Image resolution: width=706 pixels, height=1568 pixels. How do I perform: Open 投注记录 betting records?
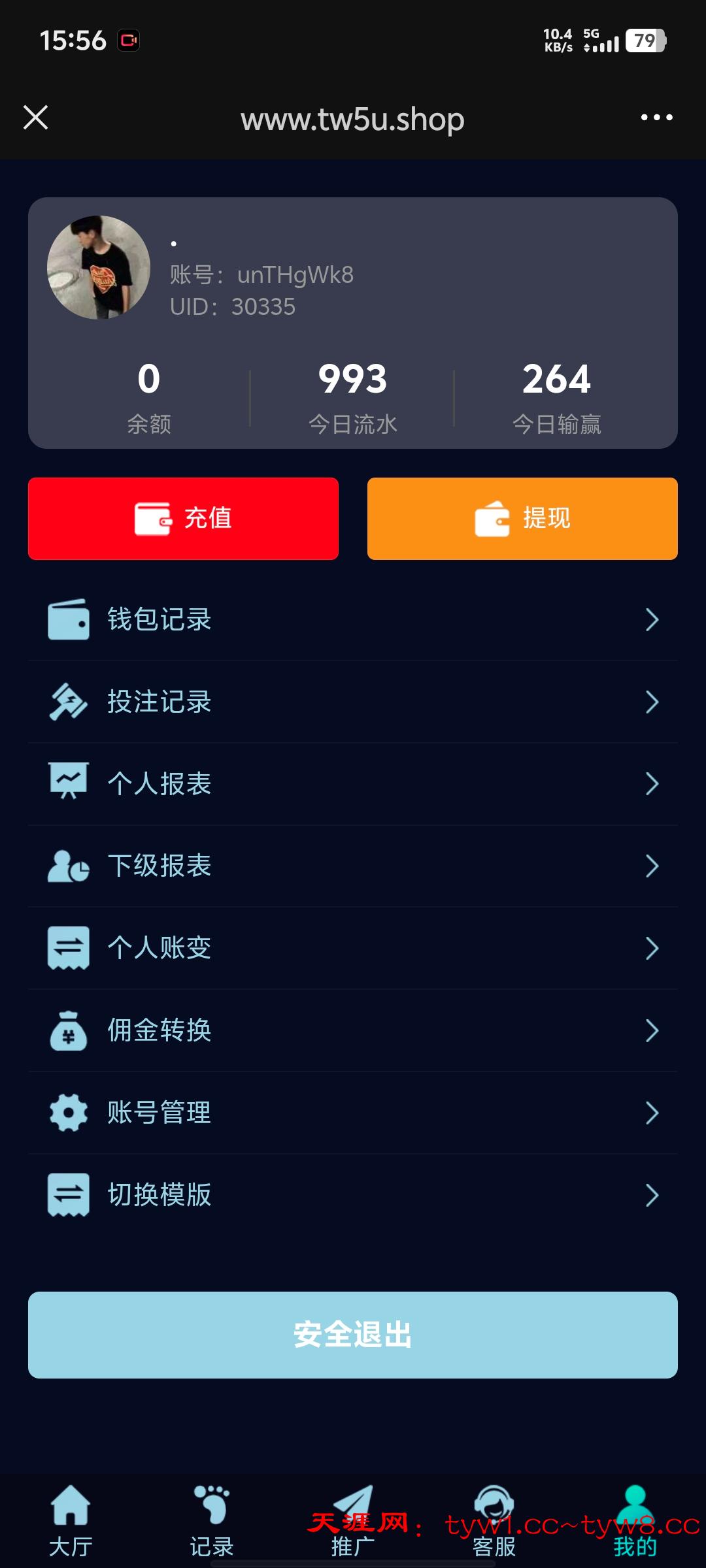pos(353,702)
